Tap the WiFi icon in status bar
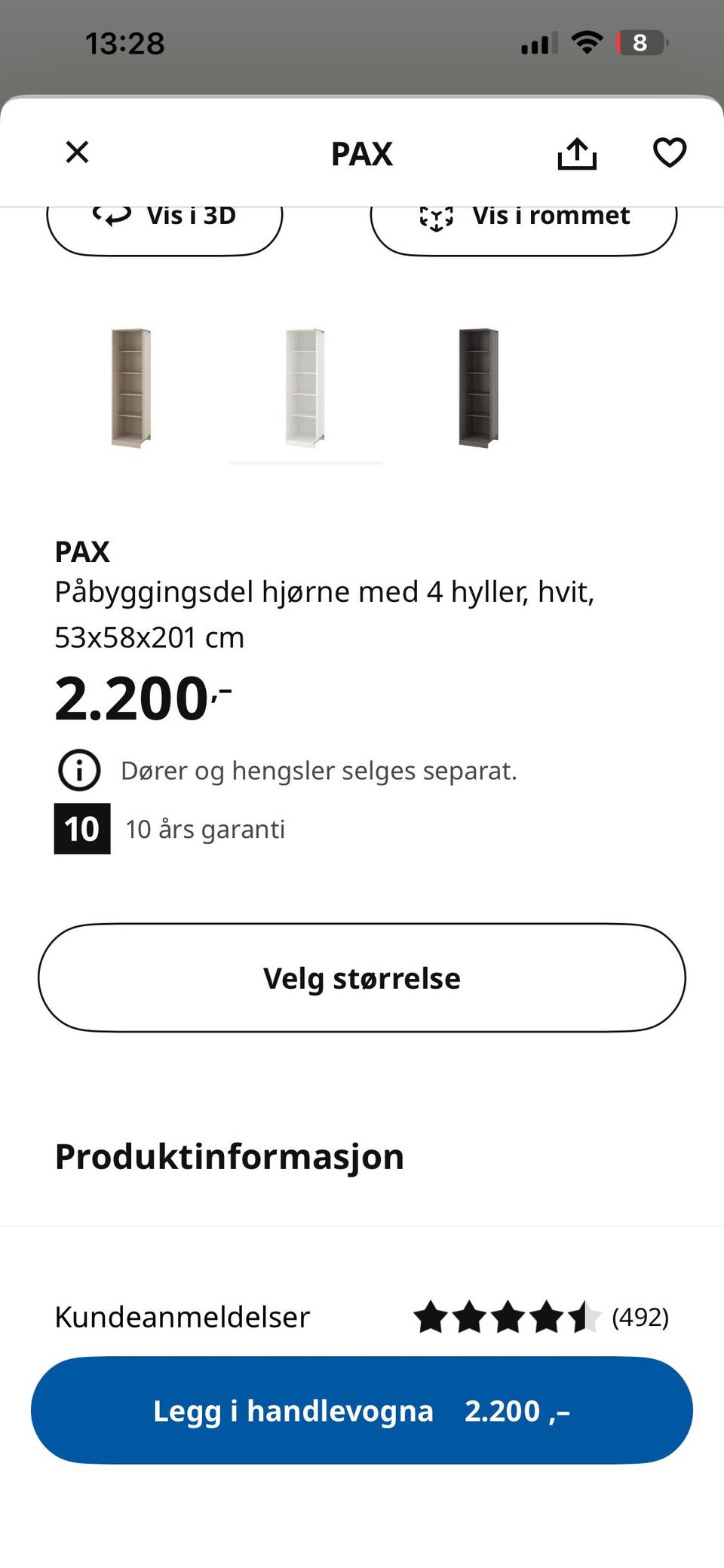The height and width of the screenshot is (1568, 724). (x=587, y=43)
